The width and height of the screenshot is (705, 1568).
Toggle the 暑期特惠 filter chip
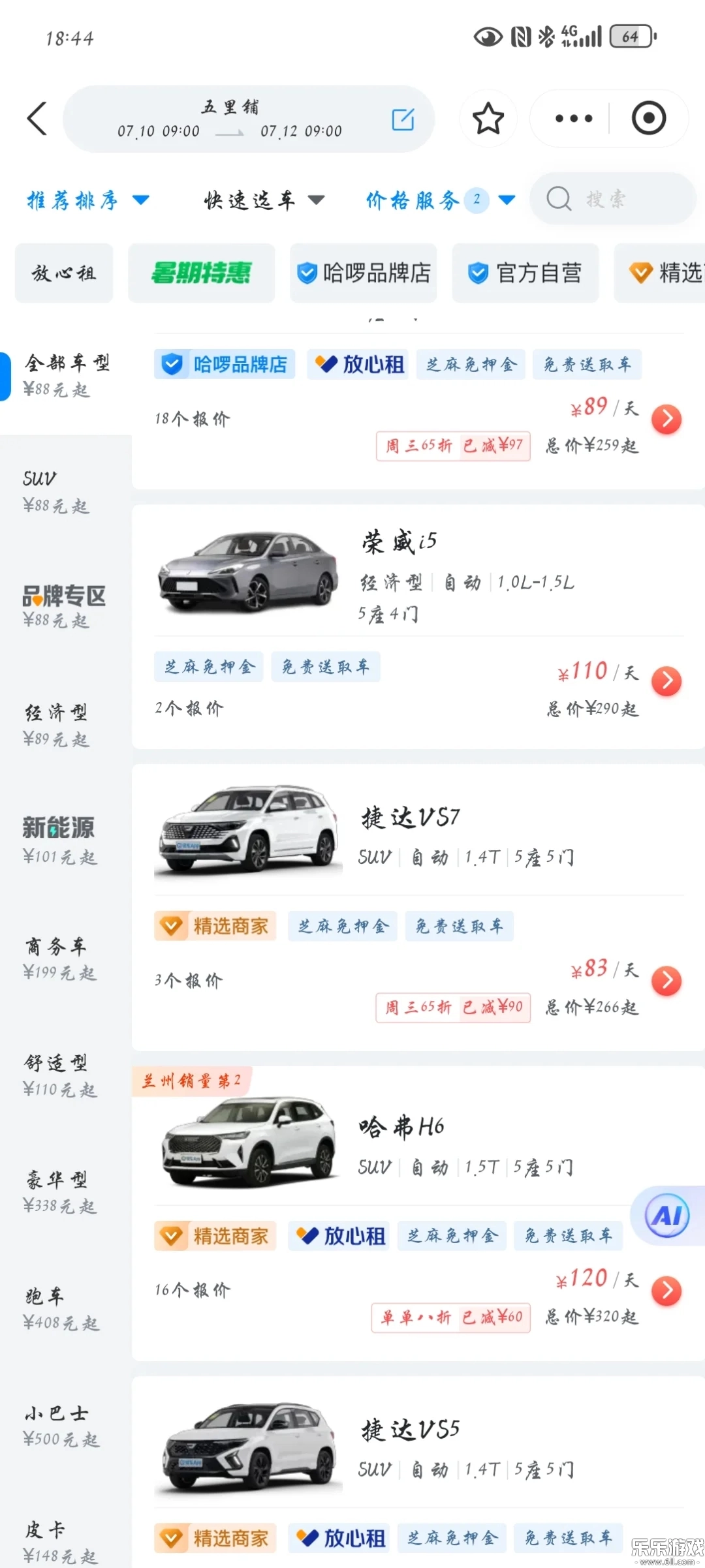pos(201,273)
